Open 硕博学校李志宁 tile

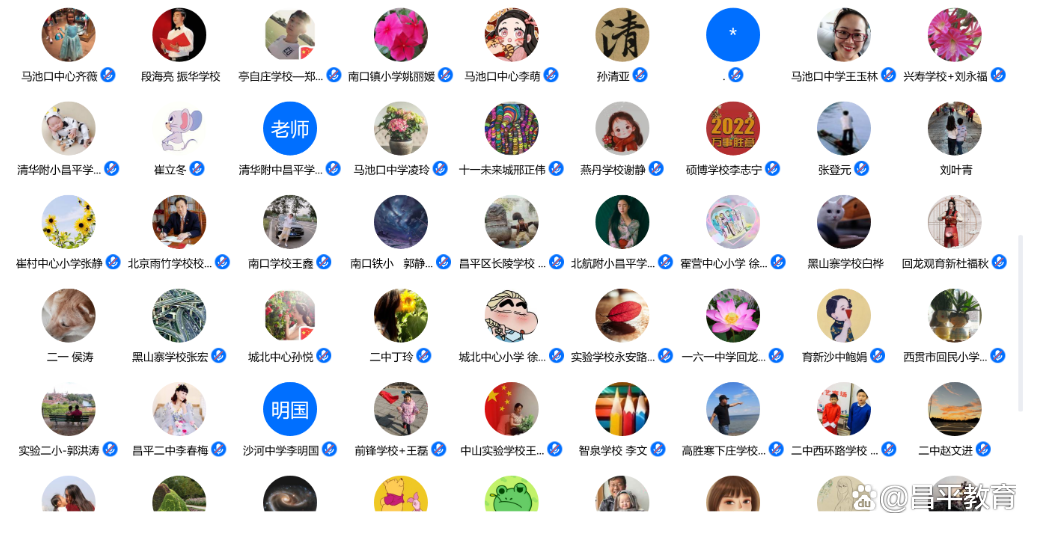(733, 129)
